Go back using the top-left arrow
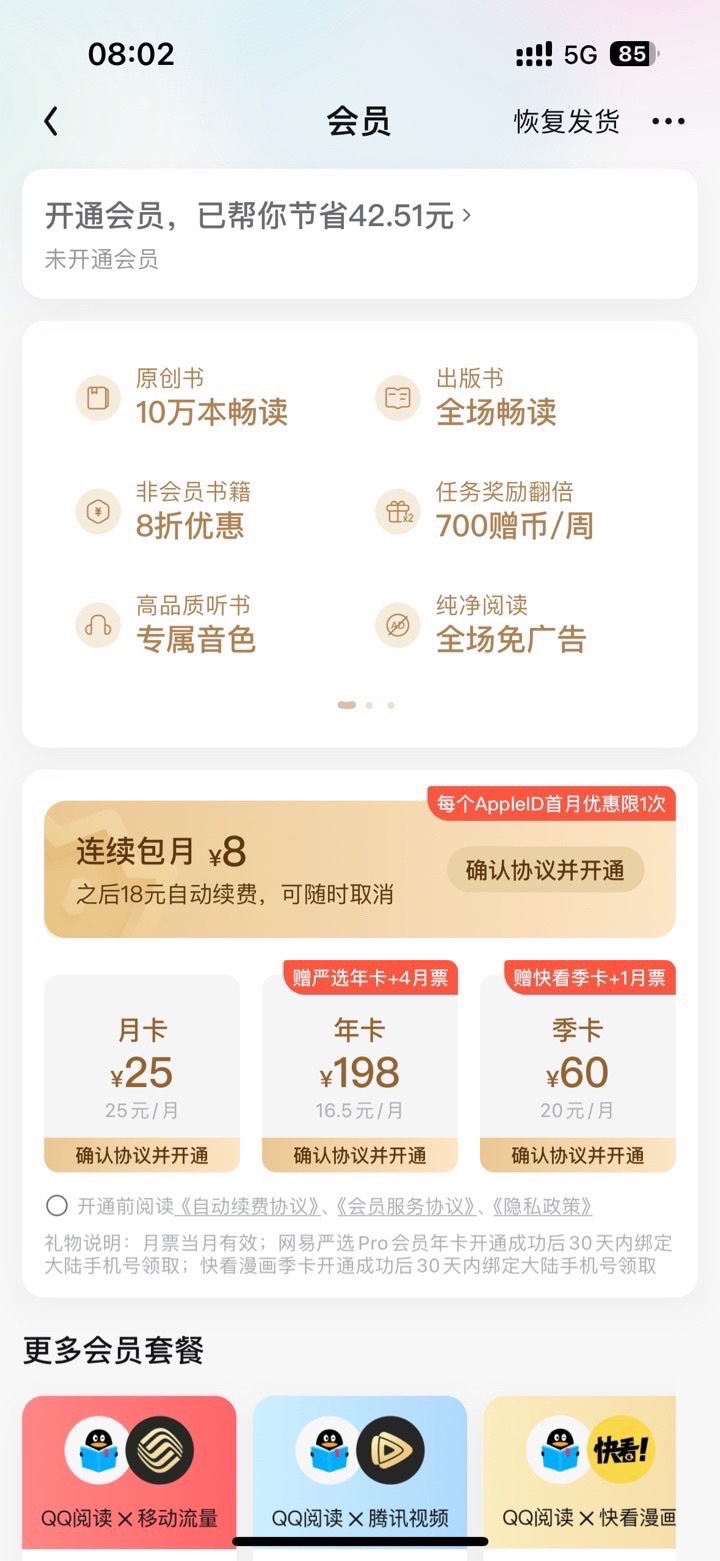Viewport: 720px width, 1561px height. point(51,122)
